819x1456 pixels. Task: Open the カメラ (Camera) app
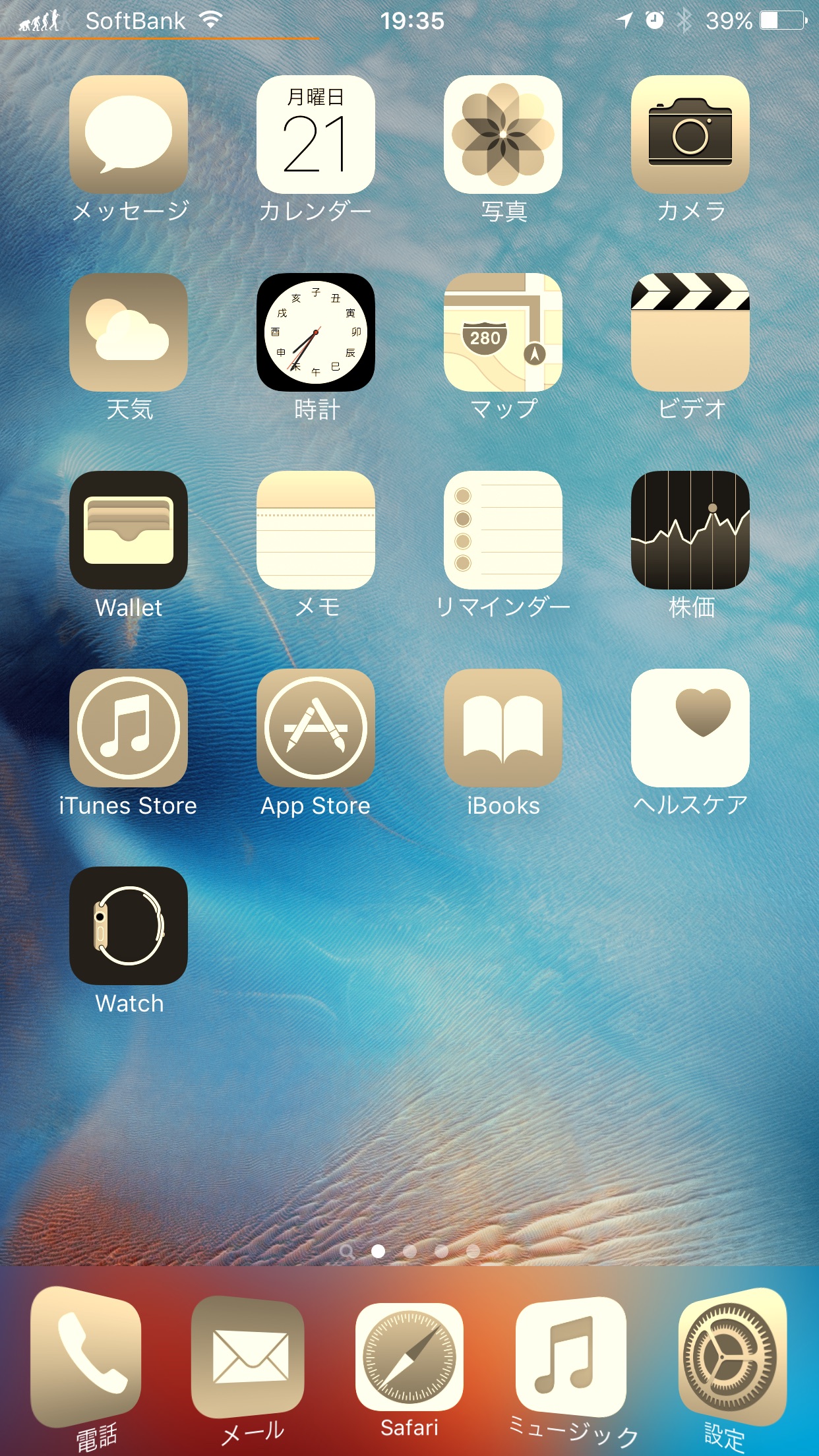click(x=690, y=135)
